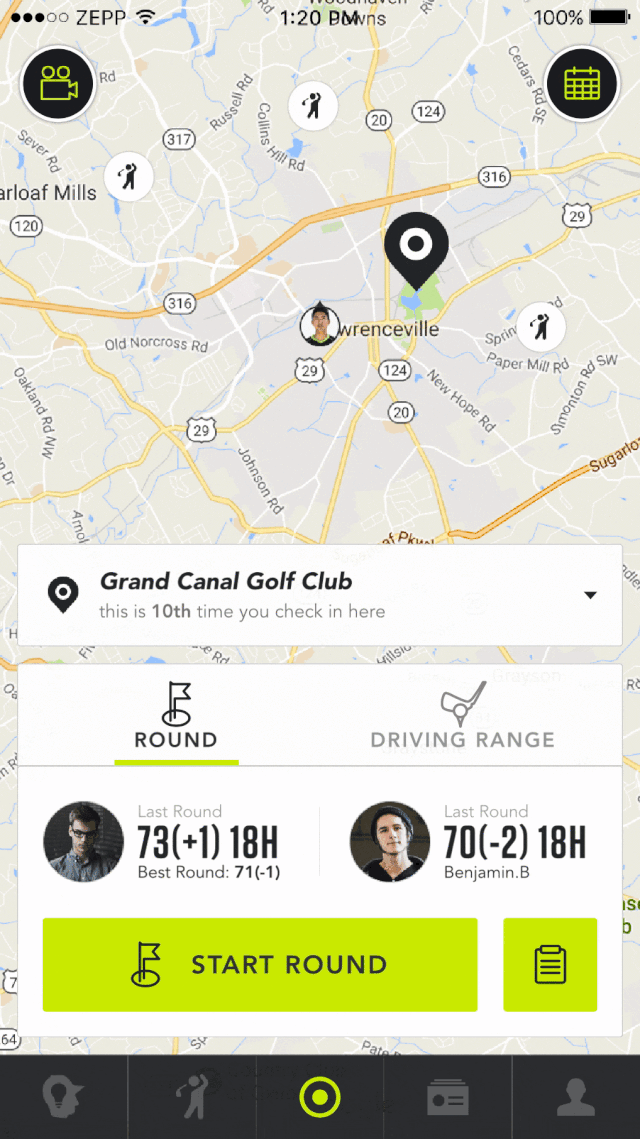Image resolution: width=640 pixels, height=1139 pixels.
Task: Go to the profile tab
Action: pyautogui.click(x=576, y=1097)
